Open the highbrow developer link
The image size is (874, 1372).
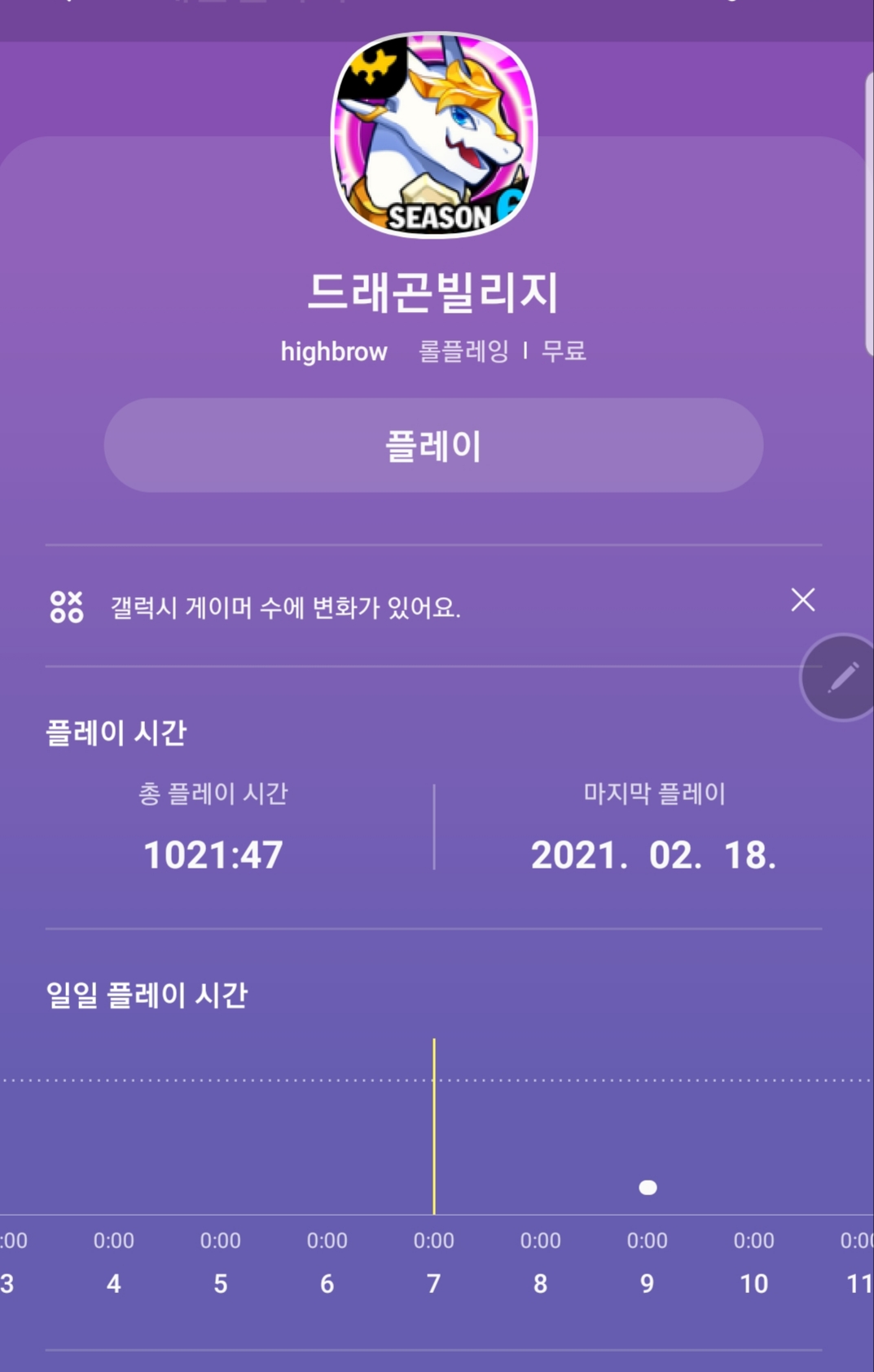pyautogui.click(x=334, y=352)
